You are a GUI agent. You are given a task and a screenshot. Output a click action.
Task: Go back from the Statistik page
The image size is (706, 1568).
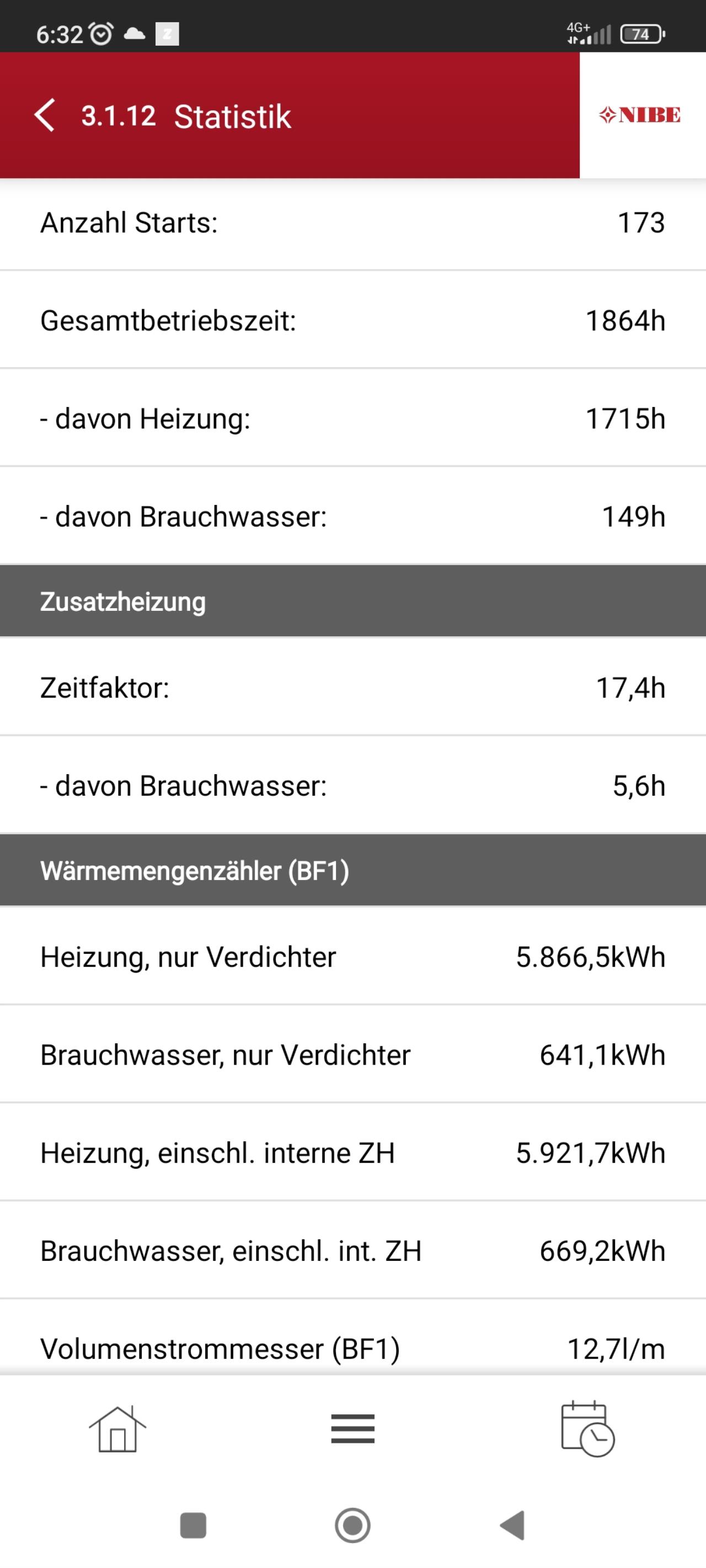[x=45, y=115]
